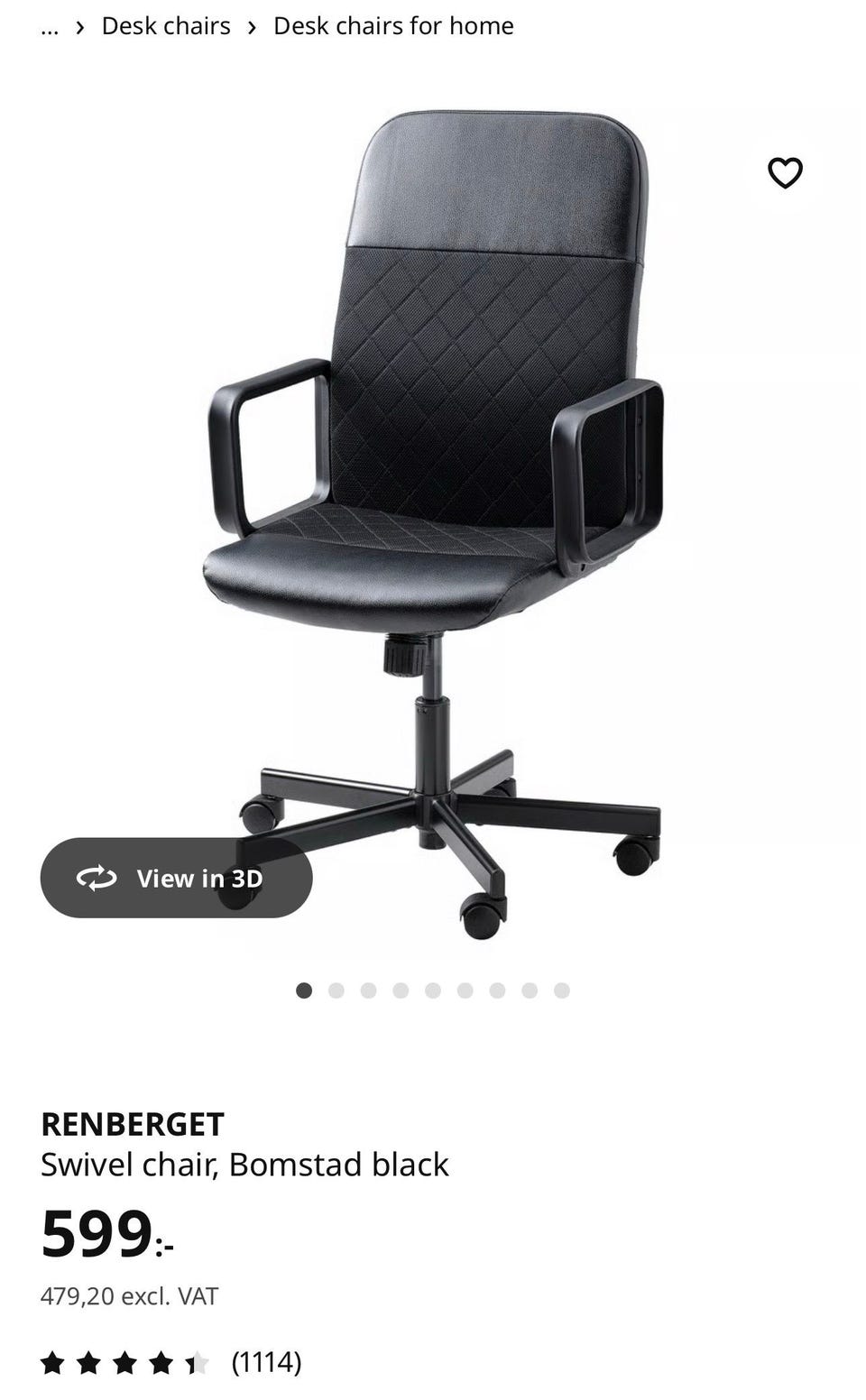
Task: Tap the 3D rotation icon in View in 3D
Action: [x=97, y=878]
